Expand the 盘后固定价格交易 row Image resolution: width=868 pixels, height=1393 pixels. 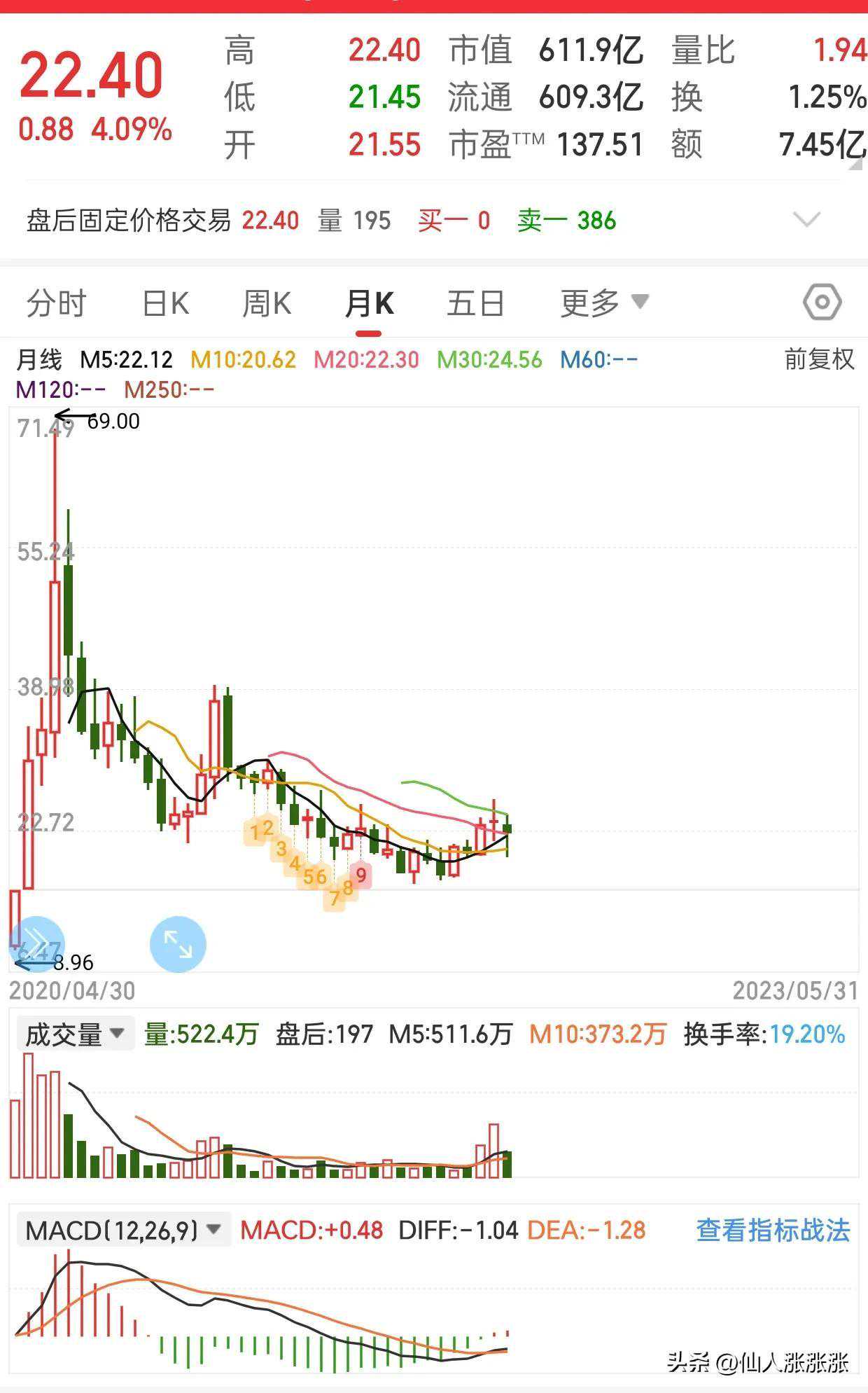806,220
